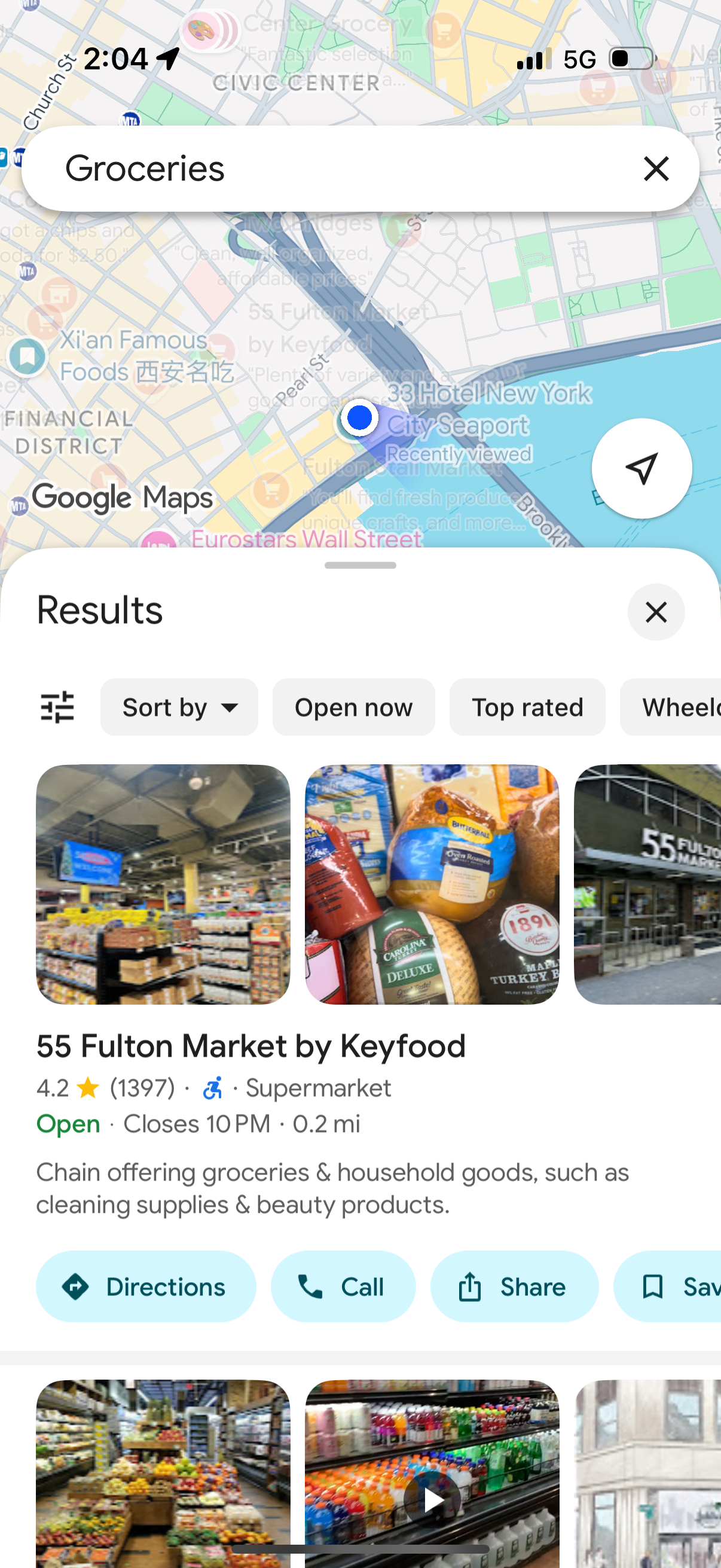The width and height of the screenshot is (721, 1568).
Task: Tap the wheelchair accessibility icon next to rating
Action: (211, 1087)
